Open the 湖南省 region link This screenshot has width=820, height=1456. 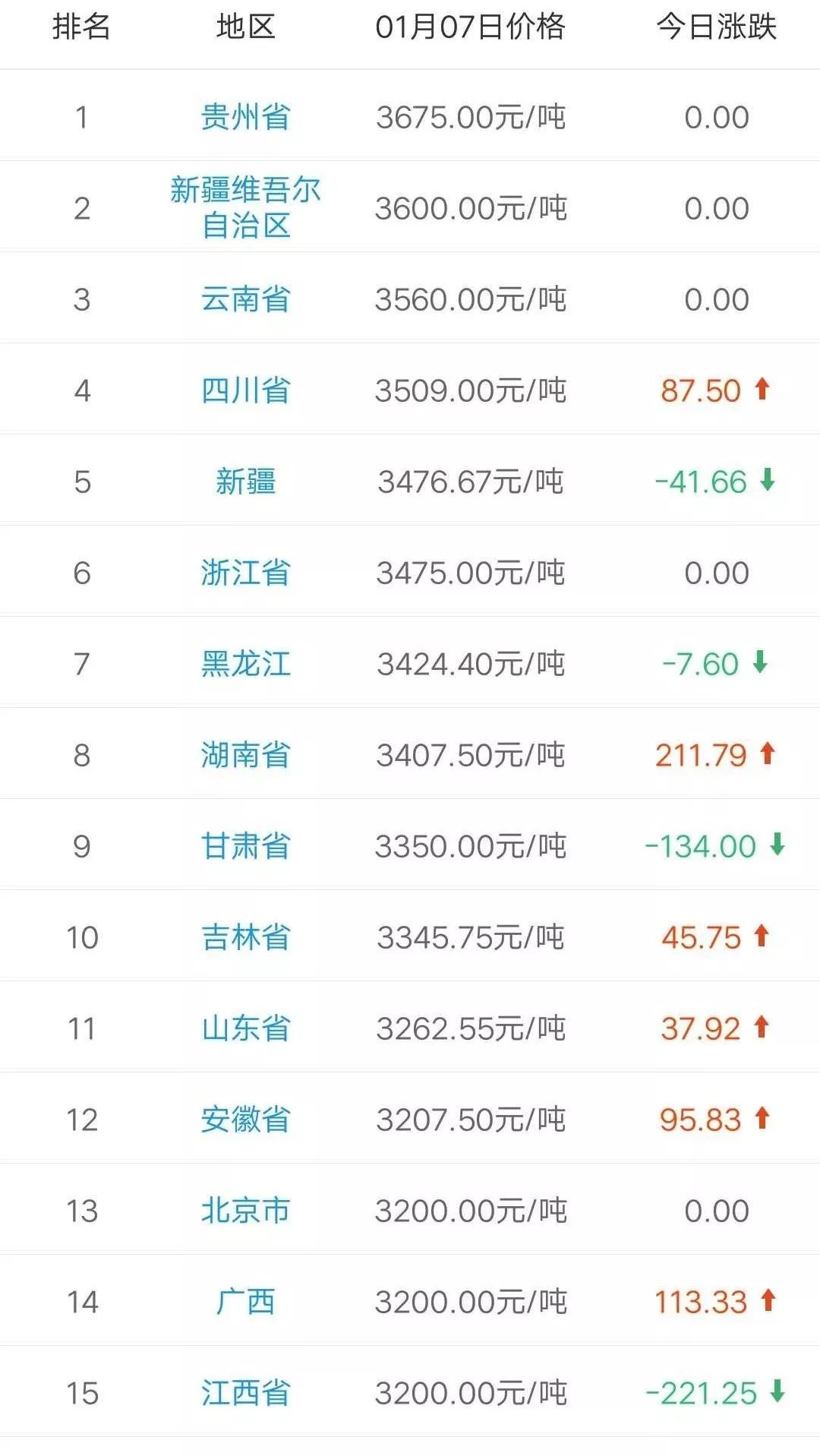click(x=245, y=755)
